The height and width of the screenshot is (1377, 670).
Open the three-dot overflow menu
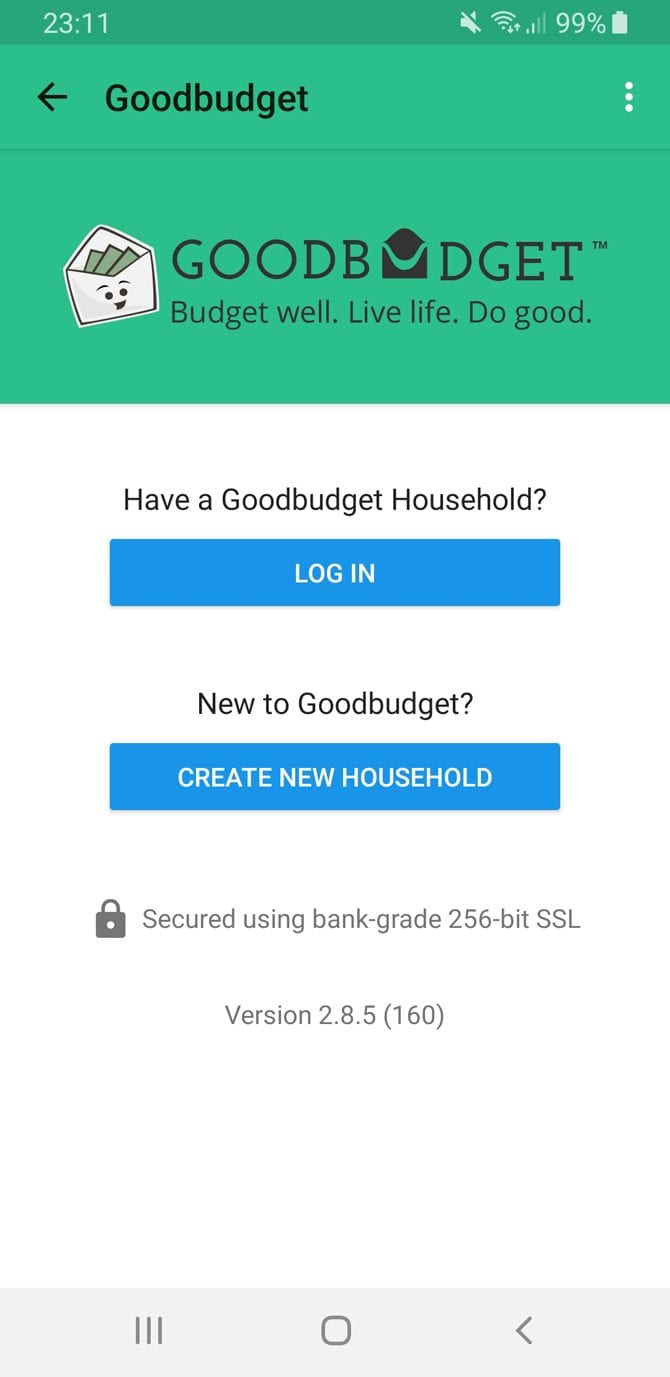click(628, 97)
